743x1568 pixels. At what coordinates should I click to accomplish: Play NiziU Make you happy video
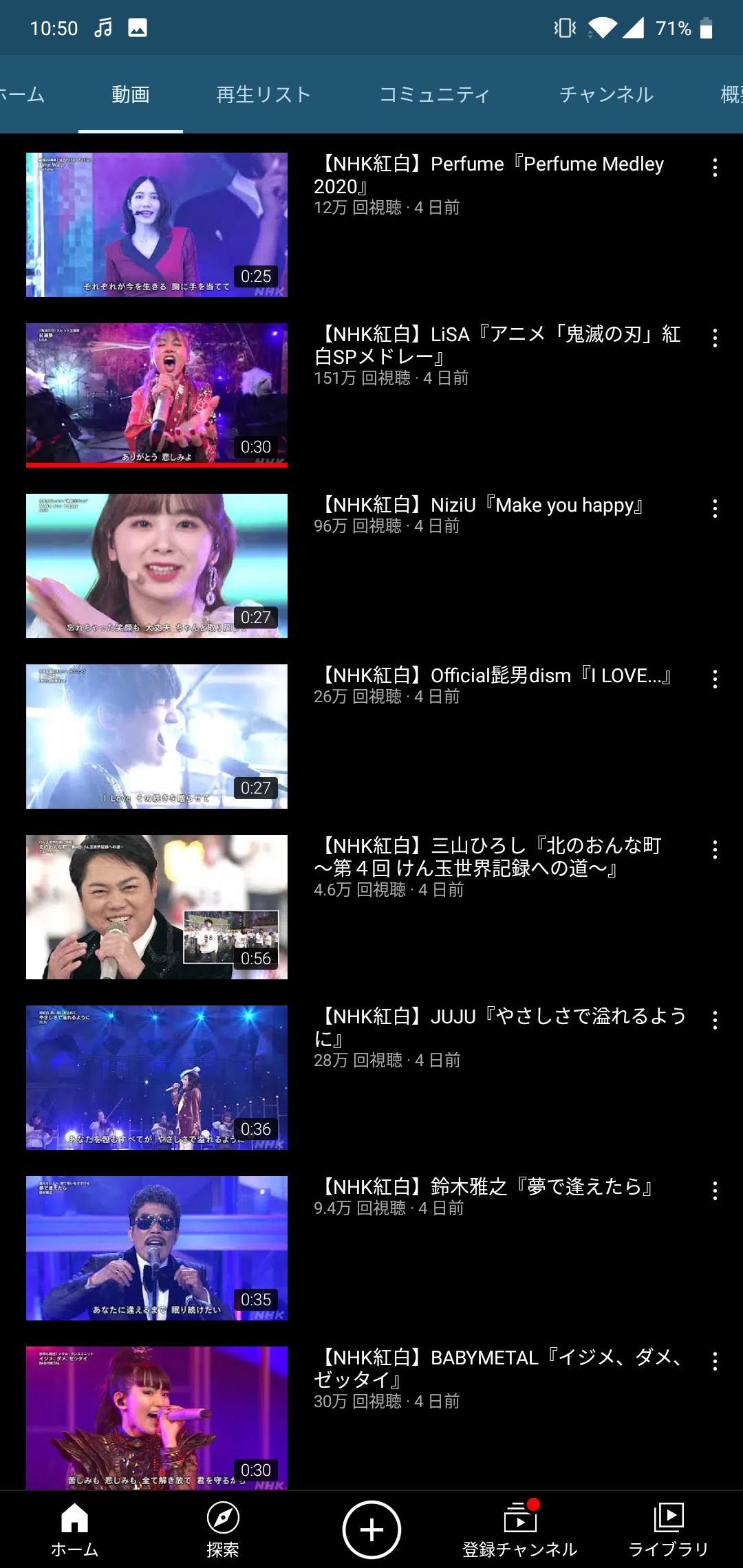157,566
